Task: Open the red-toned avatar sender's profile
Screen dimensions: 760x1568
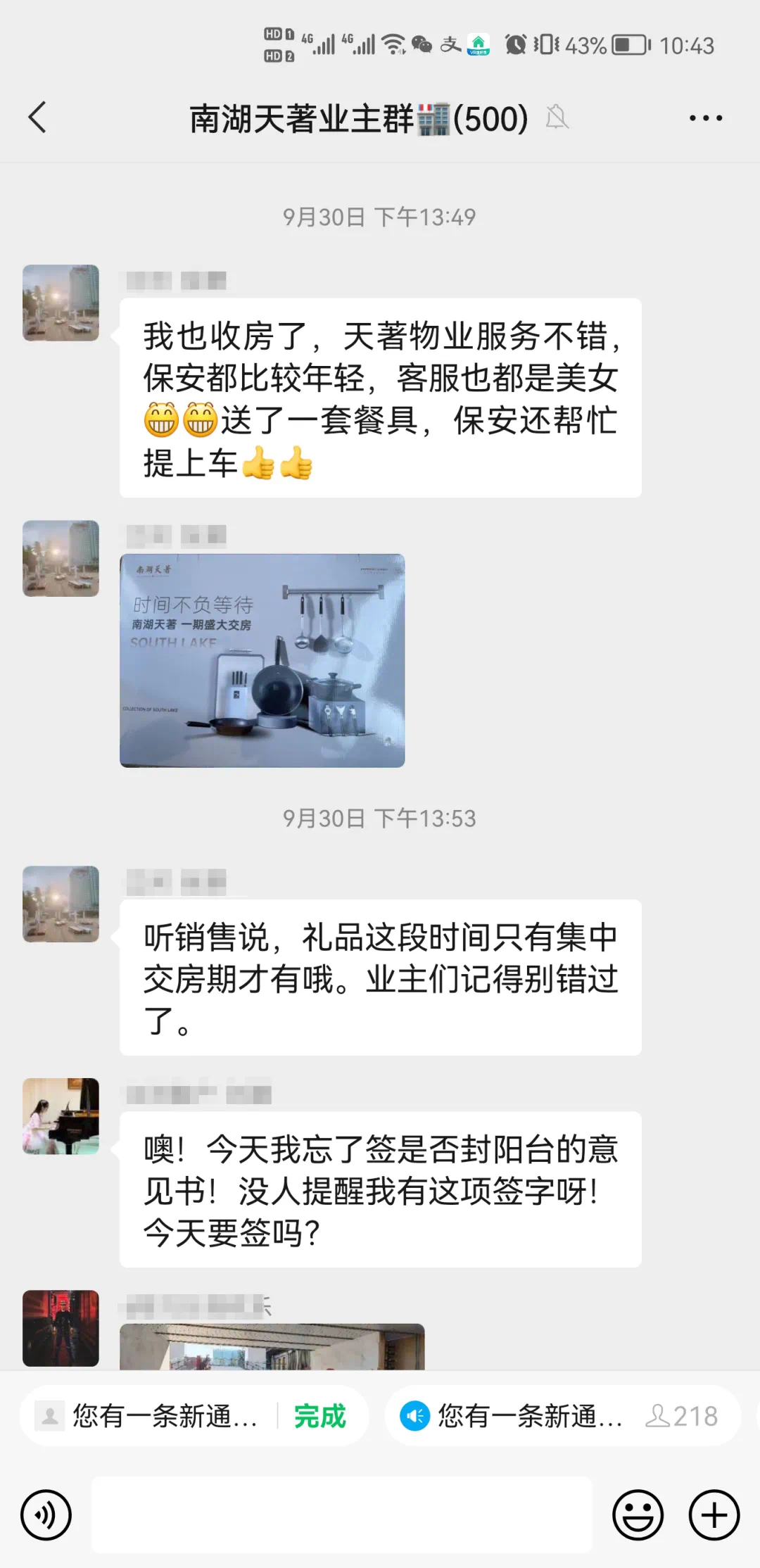Action: pos(61,1328)
